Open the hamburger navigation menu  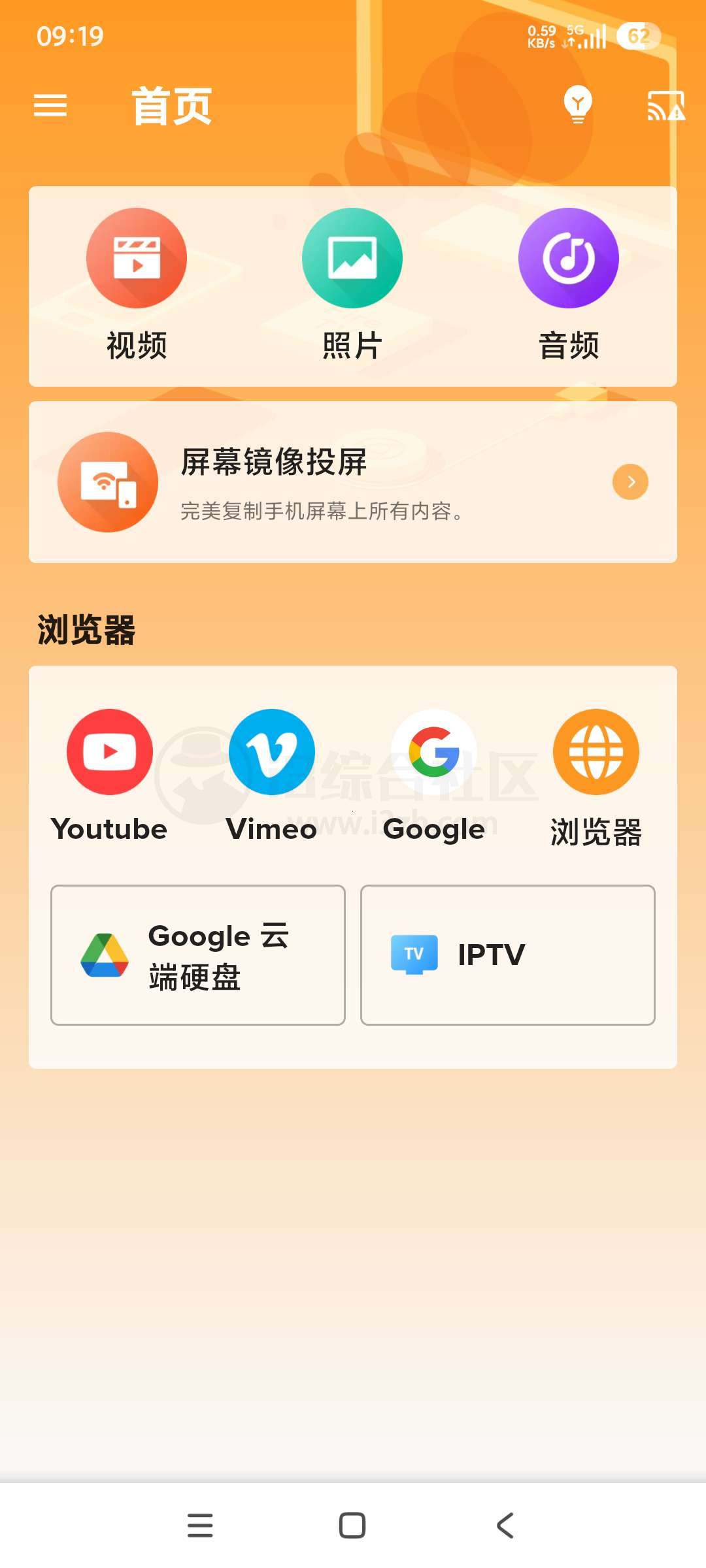(x=51, y=106)
